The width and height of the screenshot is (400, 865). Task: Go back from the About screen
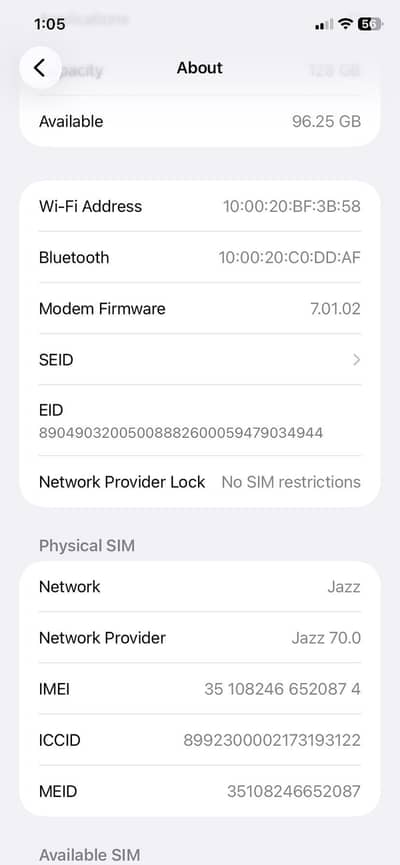click(x=40, y=68)
